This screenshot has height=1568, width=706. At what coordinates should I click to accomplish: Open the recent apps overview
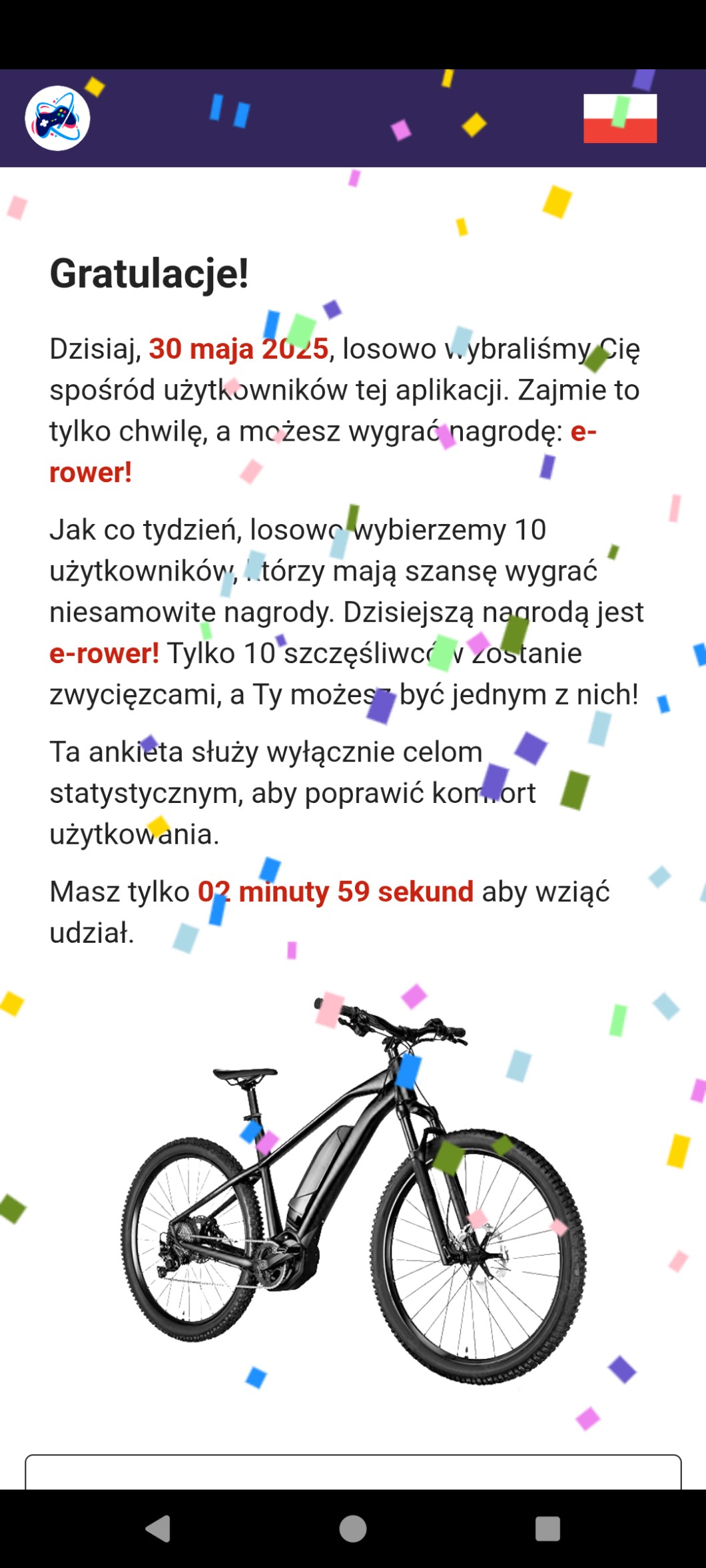(x=547, y=1529)
